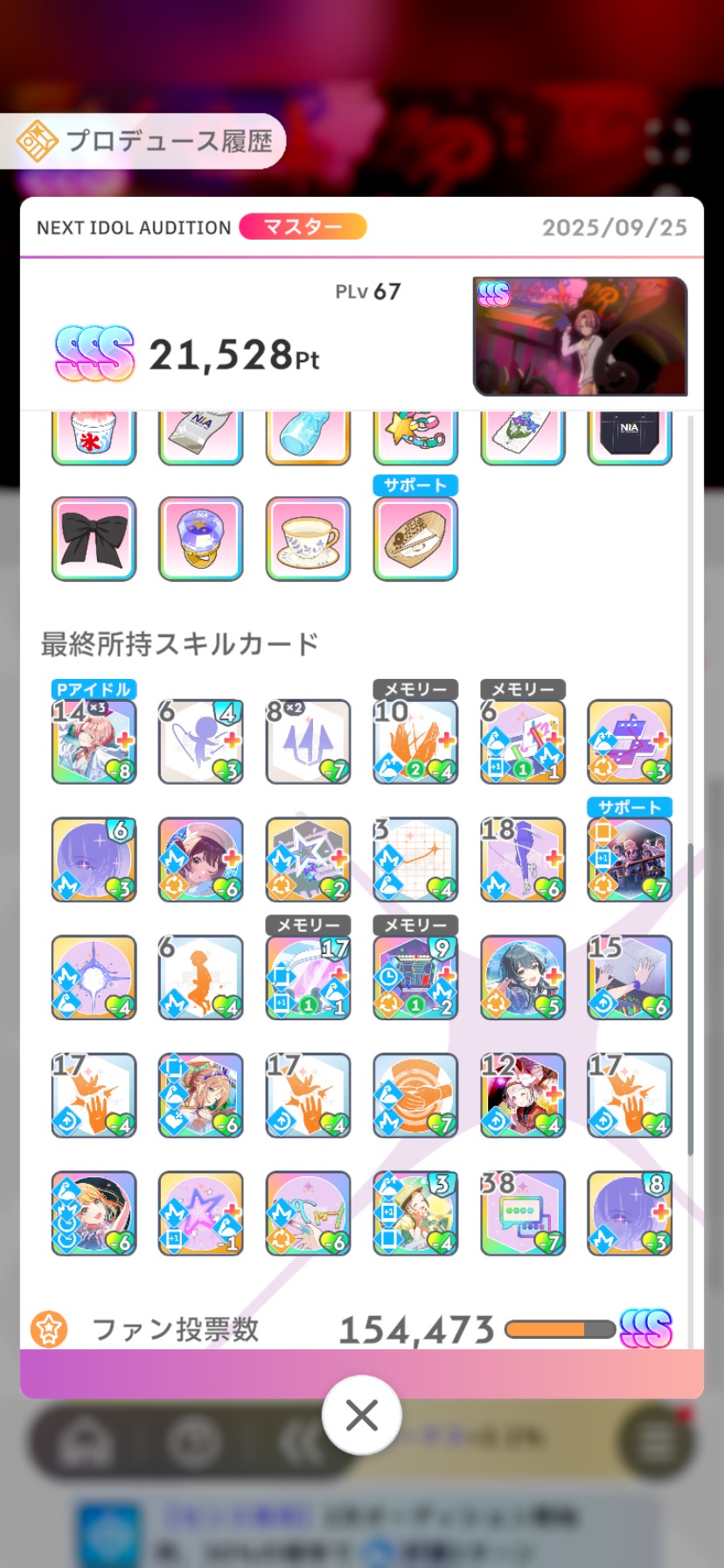Viewport: 724px width, 1568px height.
Task: Open the skill card with cost 15
Action: pos(630,977)
